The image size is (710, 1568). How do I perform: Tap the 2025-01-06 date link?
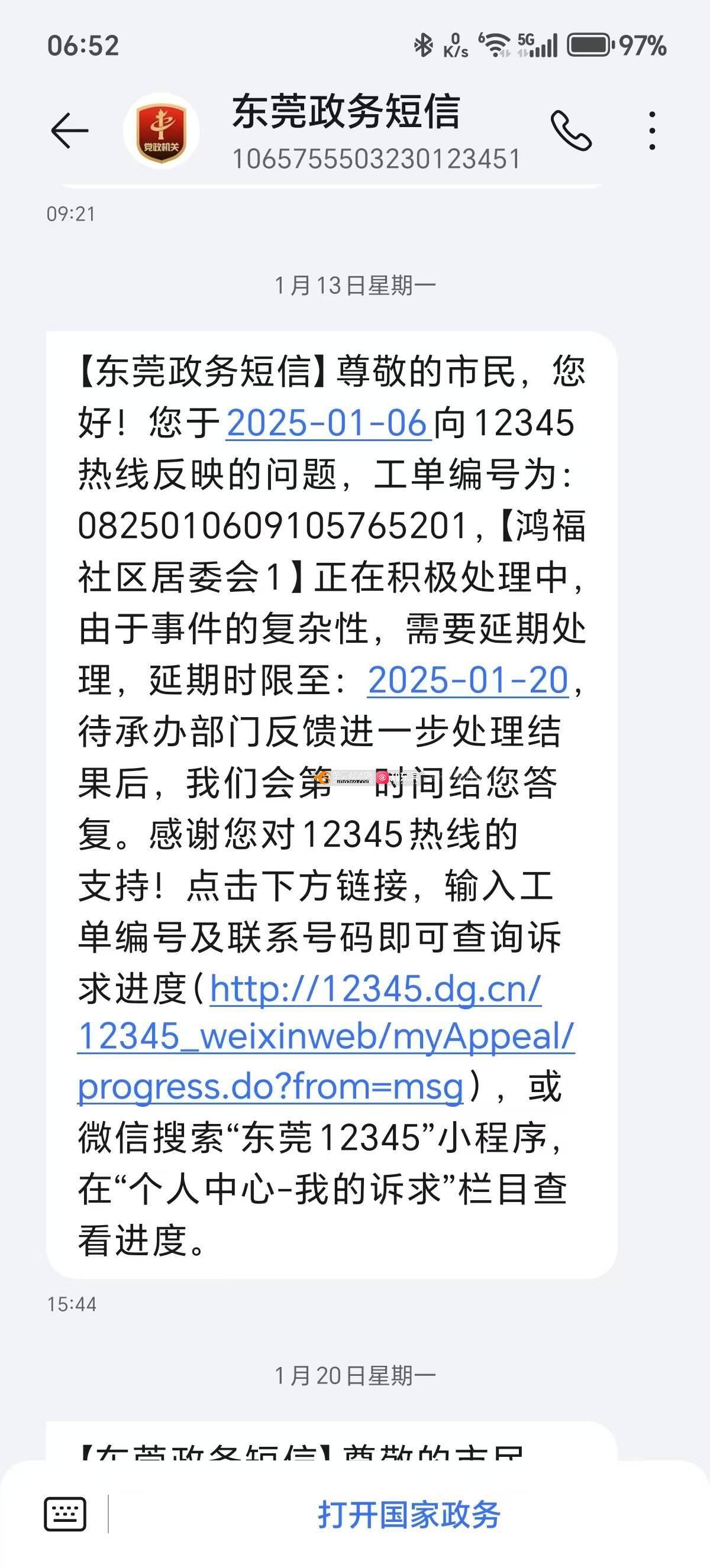328,423
